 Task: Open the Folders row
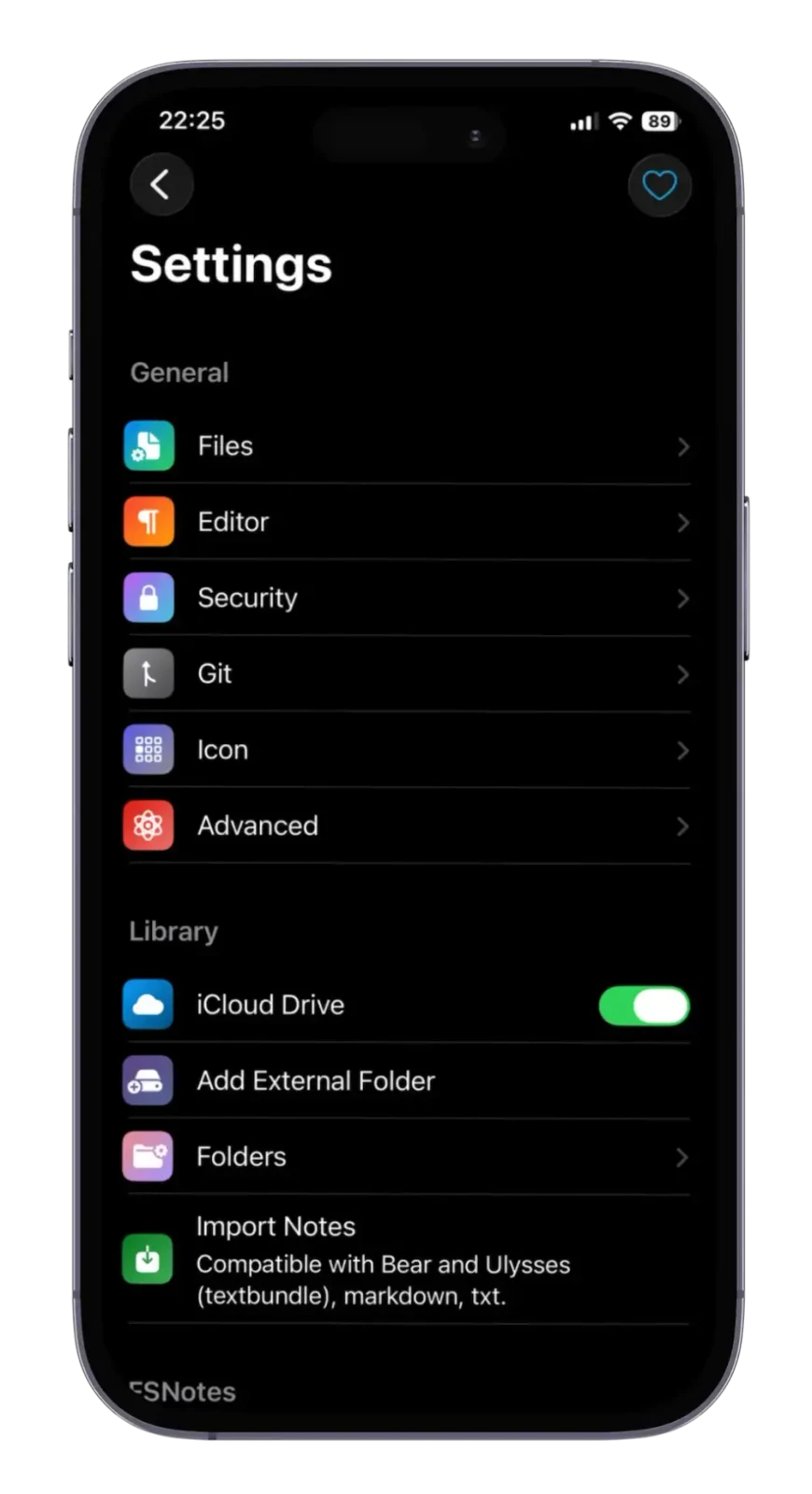tap(407, 1157)
